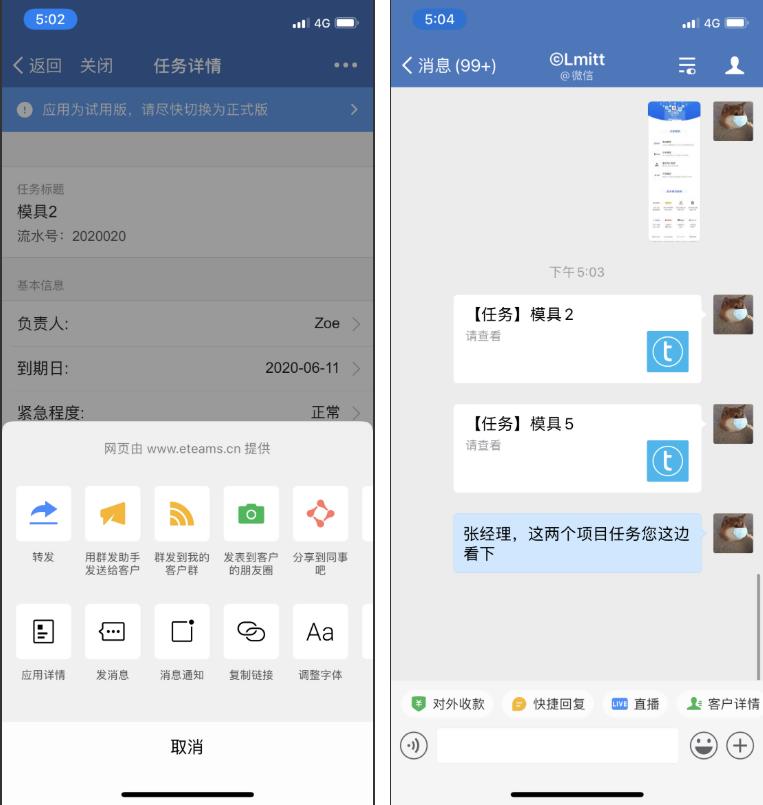The height and width of the screenshot is (805, 763).
Task: Focus the chat message input field
Action: (557, 746)
